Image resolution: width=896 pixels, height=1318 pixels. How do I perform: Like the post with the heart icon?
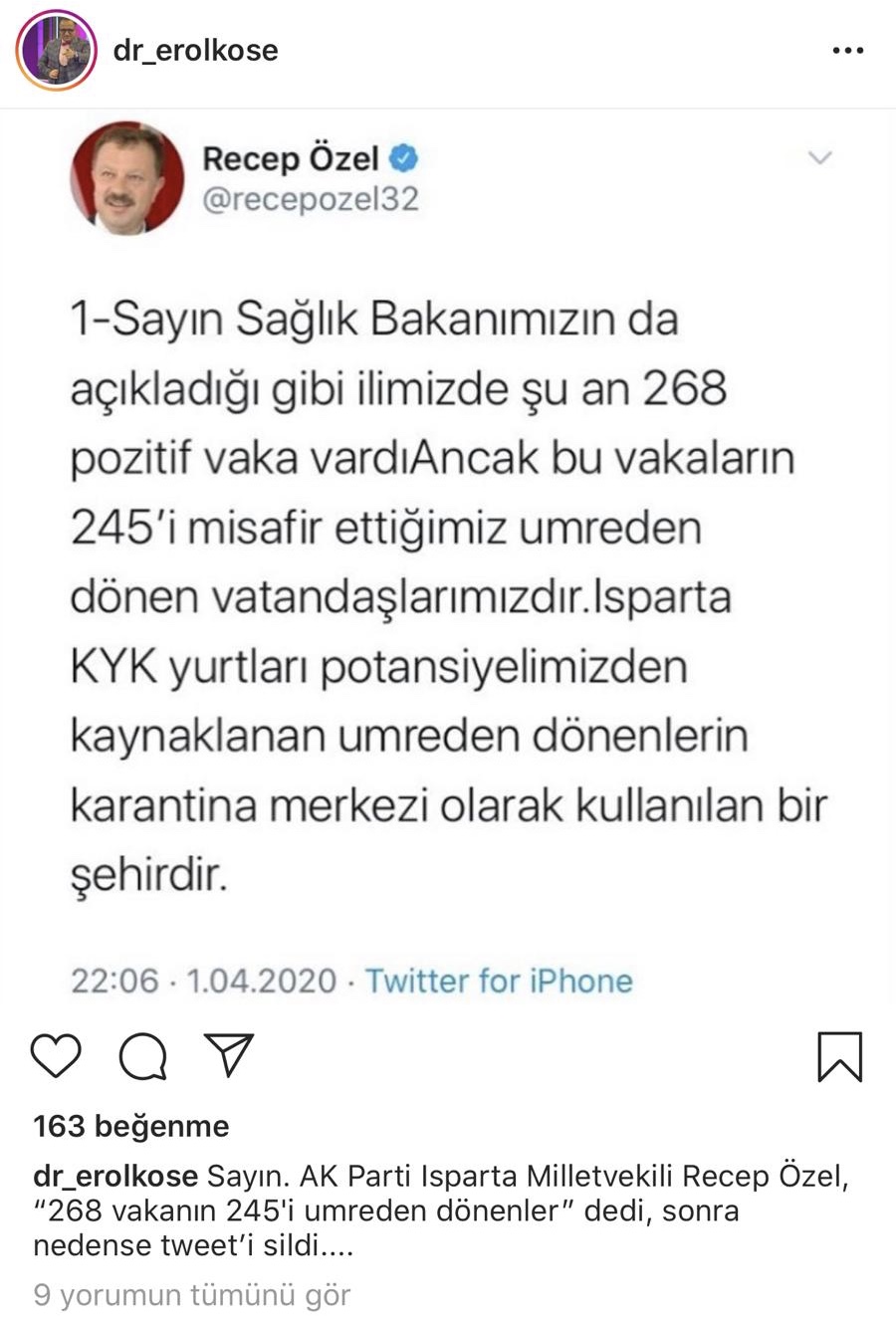point(56,1056)
